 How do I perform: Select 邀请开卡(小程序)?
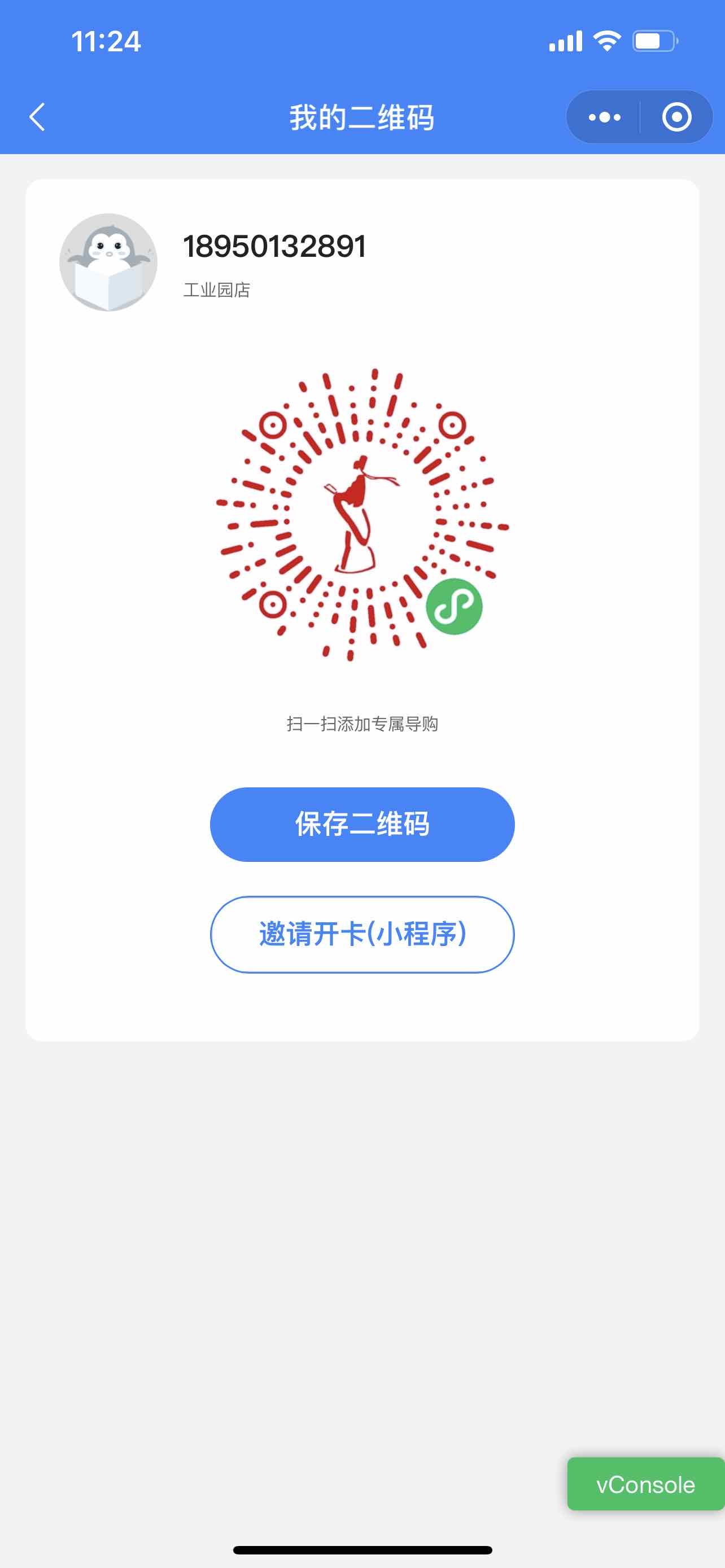tap(362, 934)
